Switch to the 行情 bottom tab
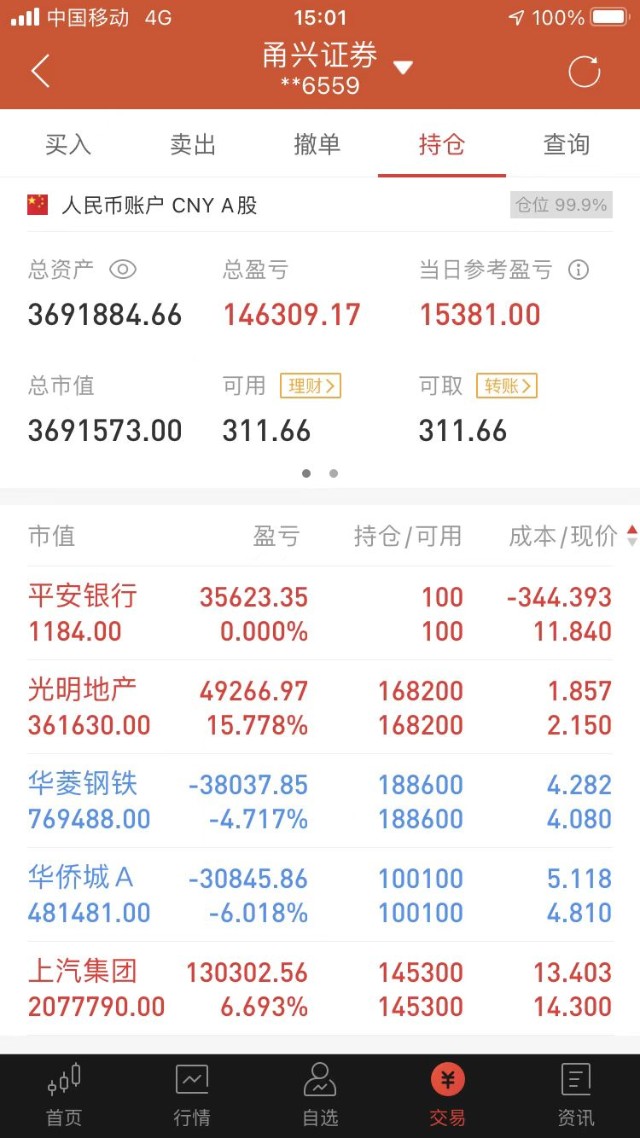This screenshot has width=640, height=1138. point(192,1095)
